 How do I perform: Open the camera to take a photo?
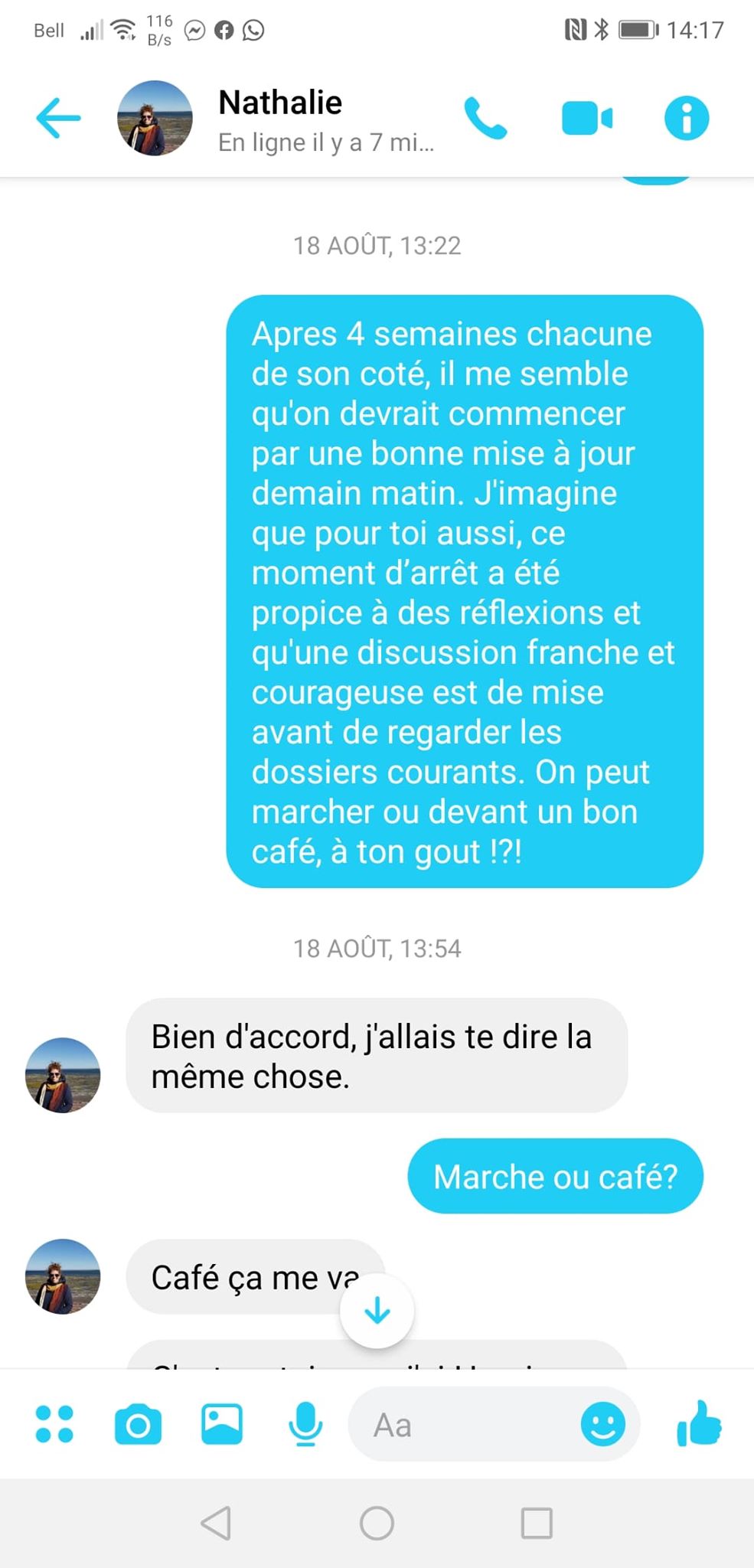(138, 1425)
